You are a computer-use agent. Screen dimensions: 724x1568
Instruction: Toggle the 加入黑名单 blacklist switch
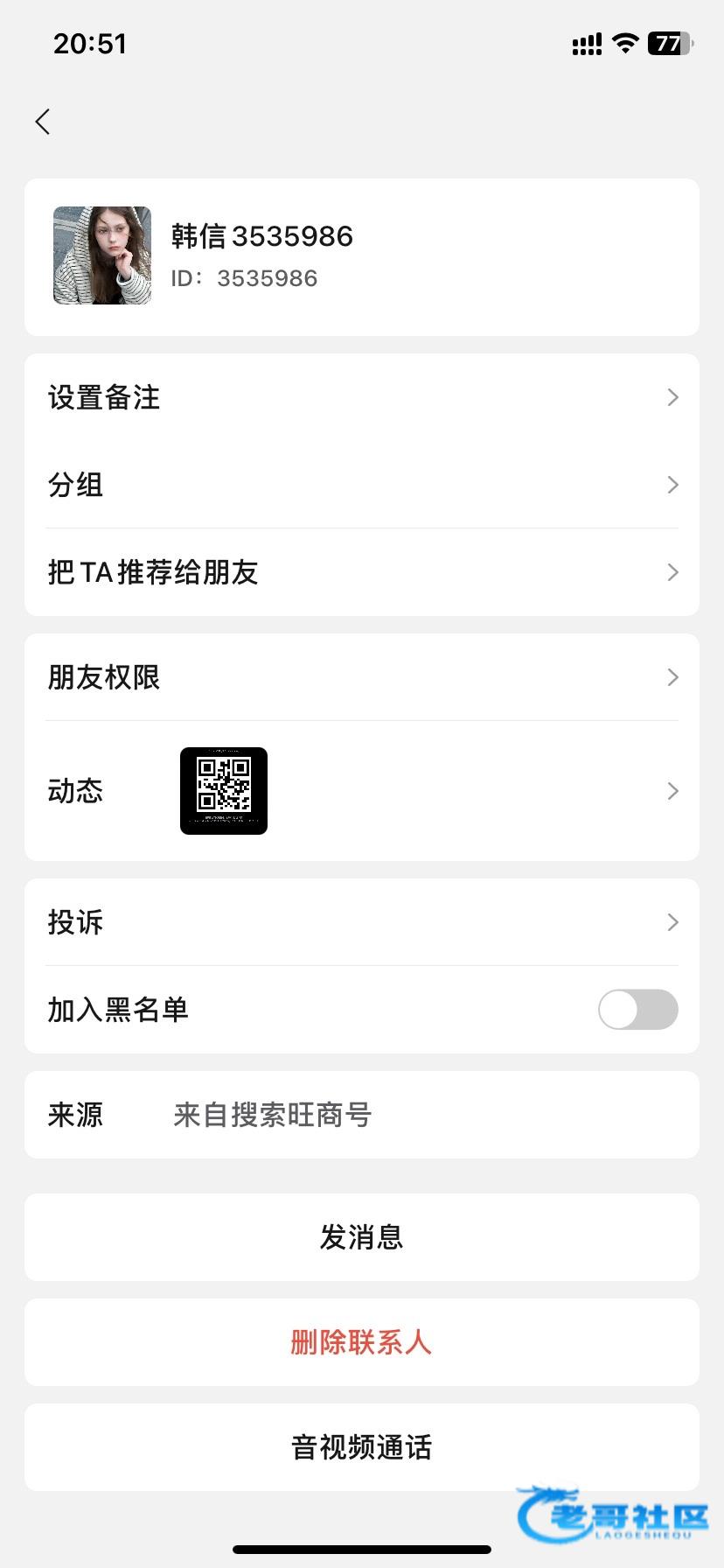[637, 1010]
